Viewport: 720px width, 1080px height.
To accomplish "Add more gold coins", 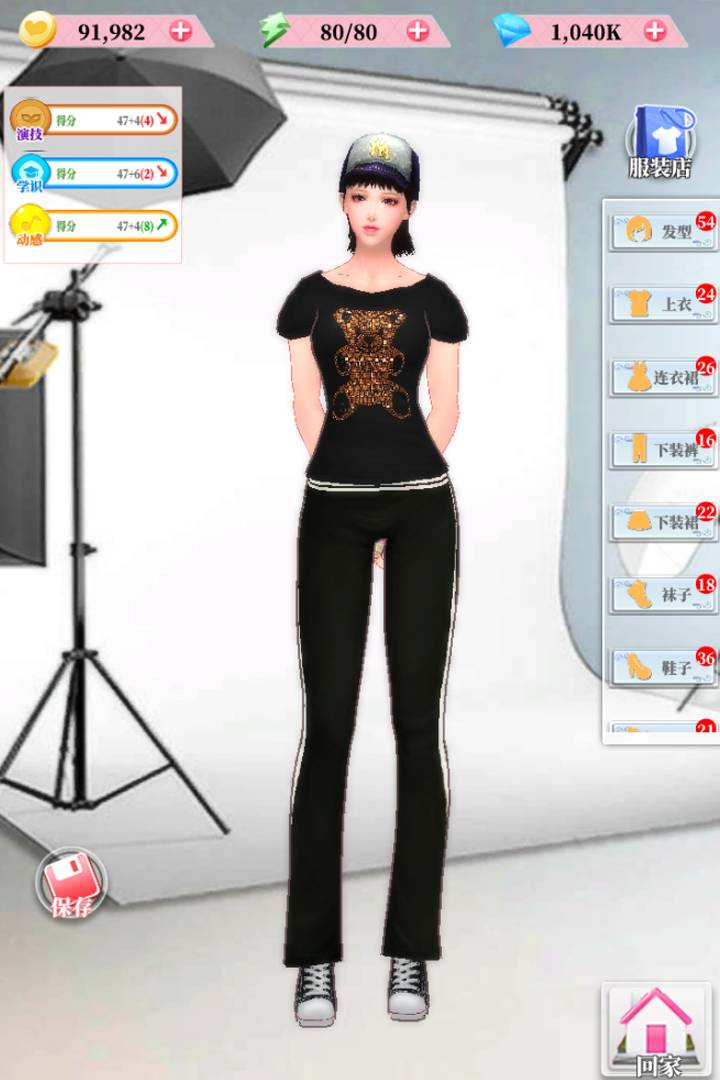I will coord(180,31).
